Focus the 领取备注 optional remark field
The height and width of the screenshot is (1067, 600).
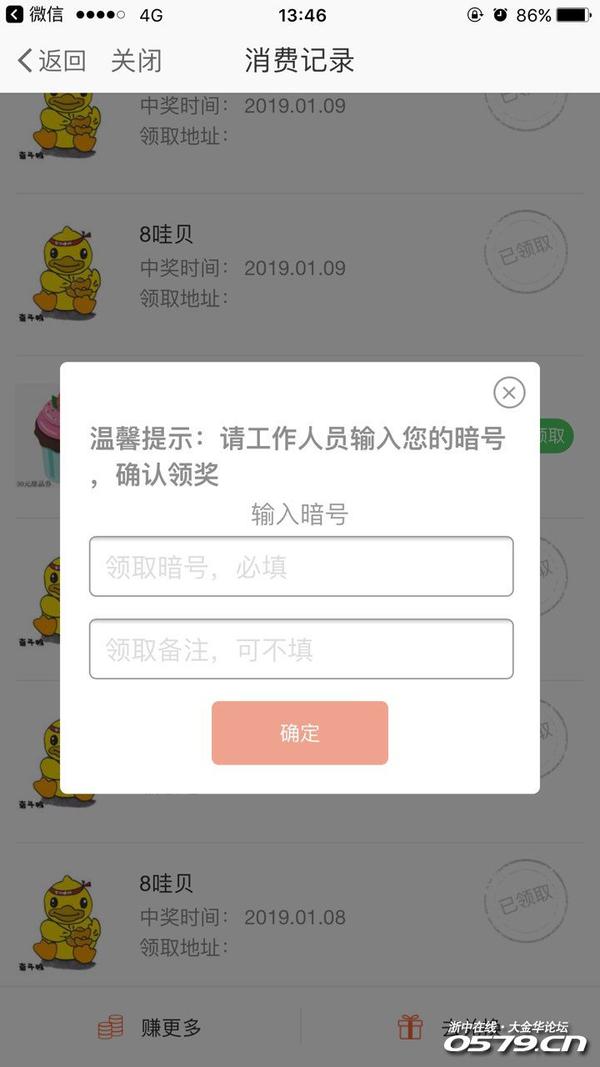tap(301, 649)
